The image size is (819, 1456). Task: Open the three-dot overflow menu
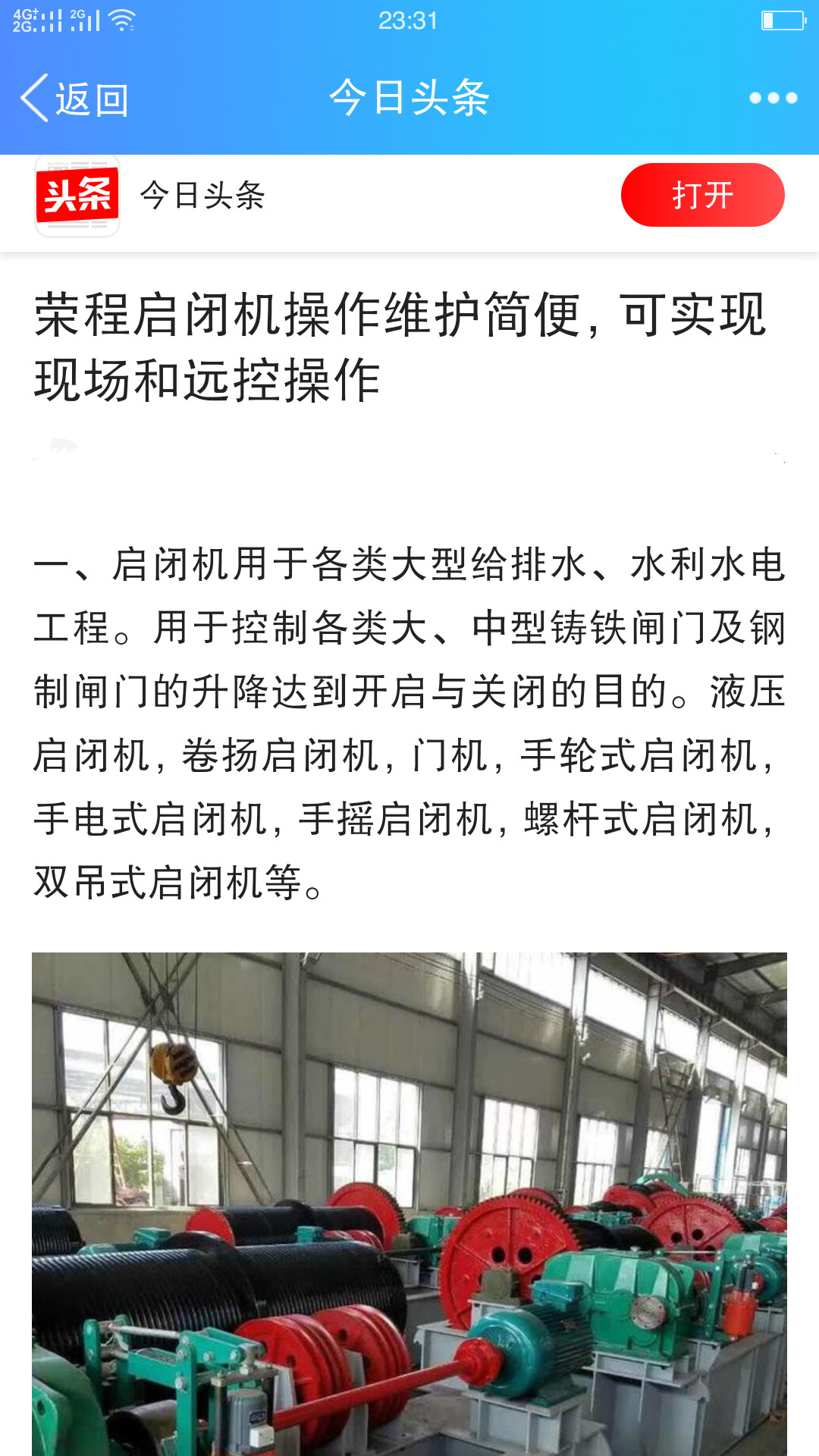point(773,98)
